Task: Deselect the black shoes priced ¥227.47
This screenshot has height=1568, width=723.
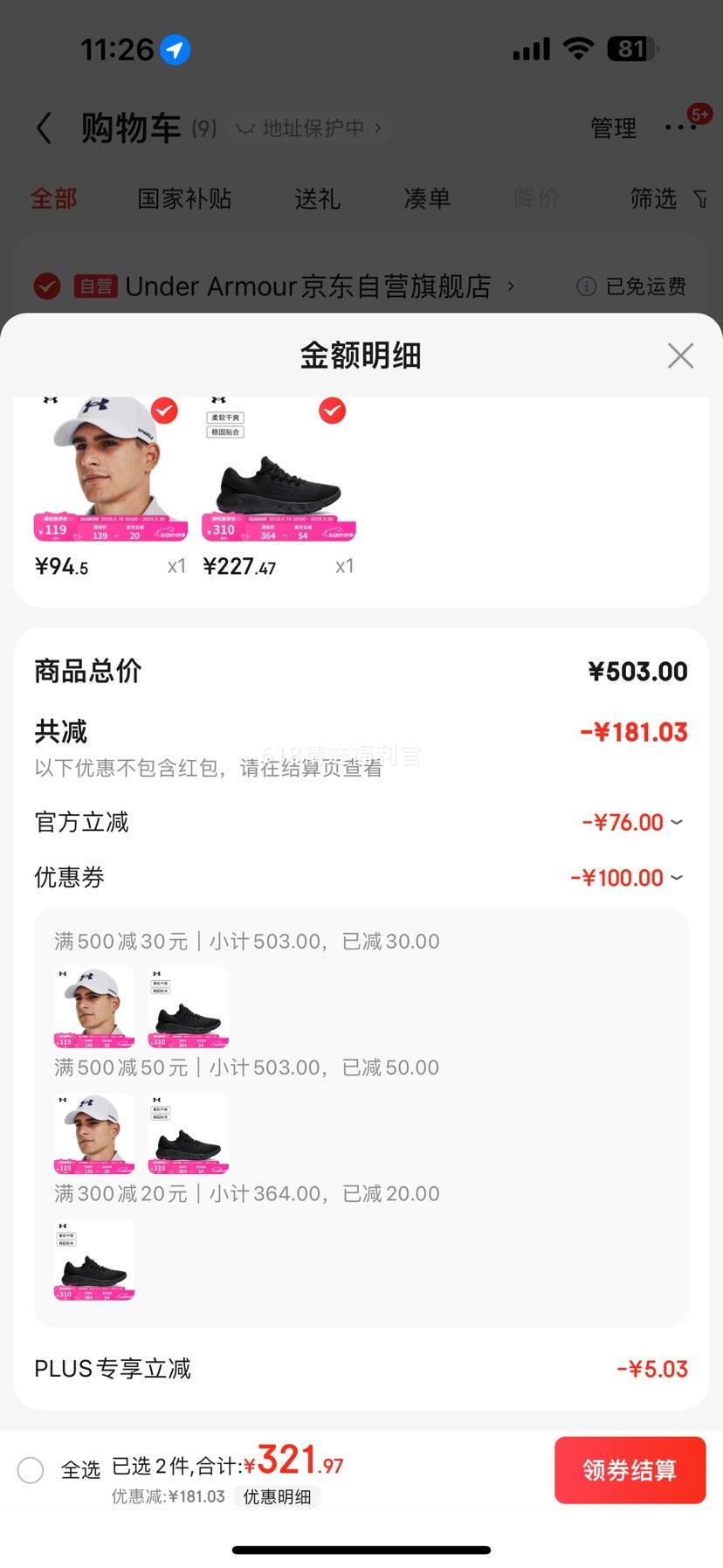Action: [x=332, y=410]
